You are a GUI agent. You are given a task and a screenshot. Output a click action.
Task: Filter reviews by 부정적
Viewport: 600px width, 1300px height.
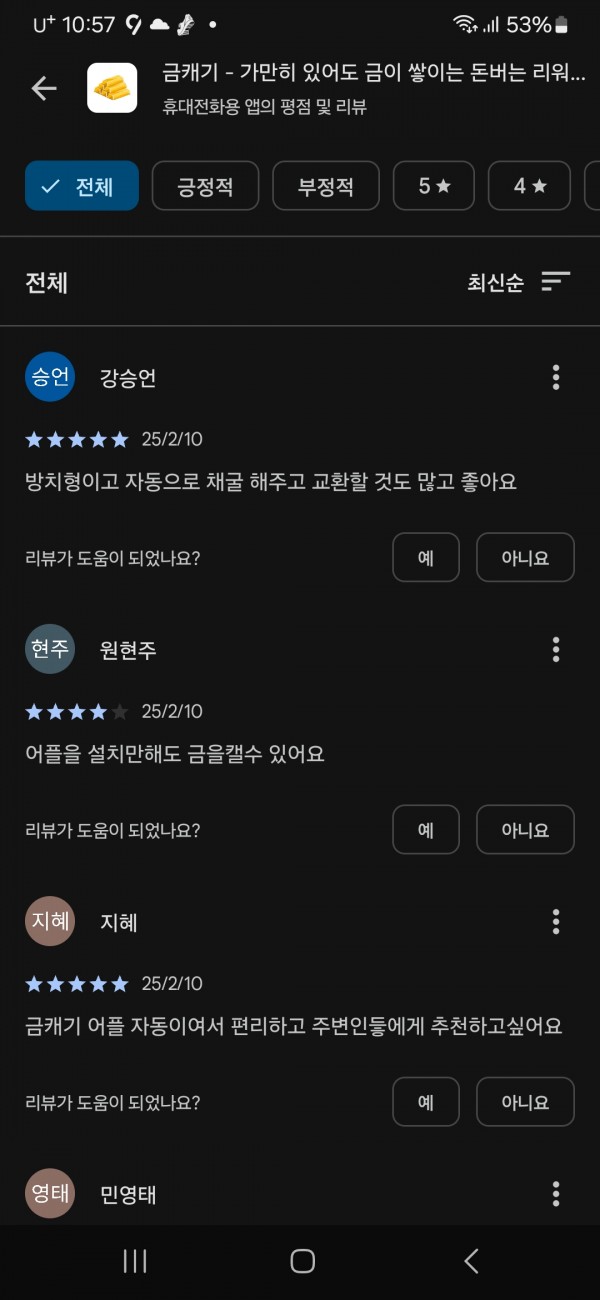click(326, 186)
